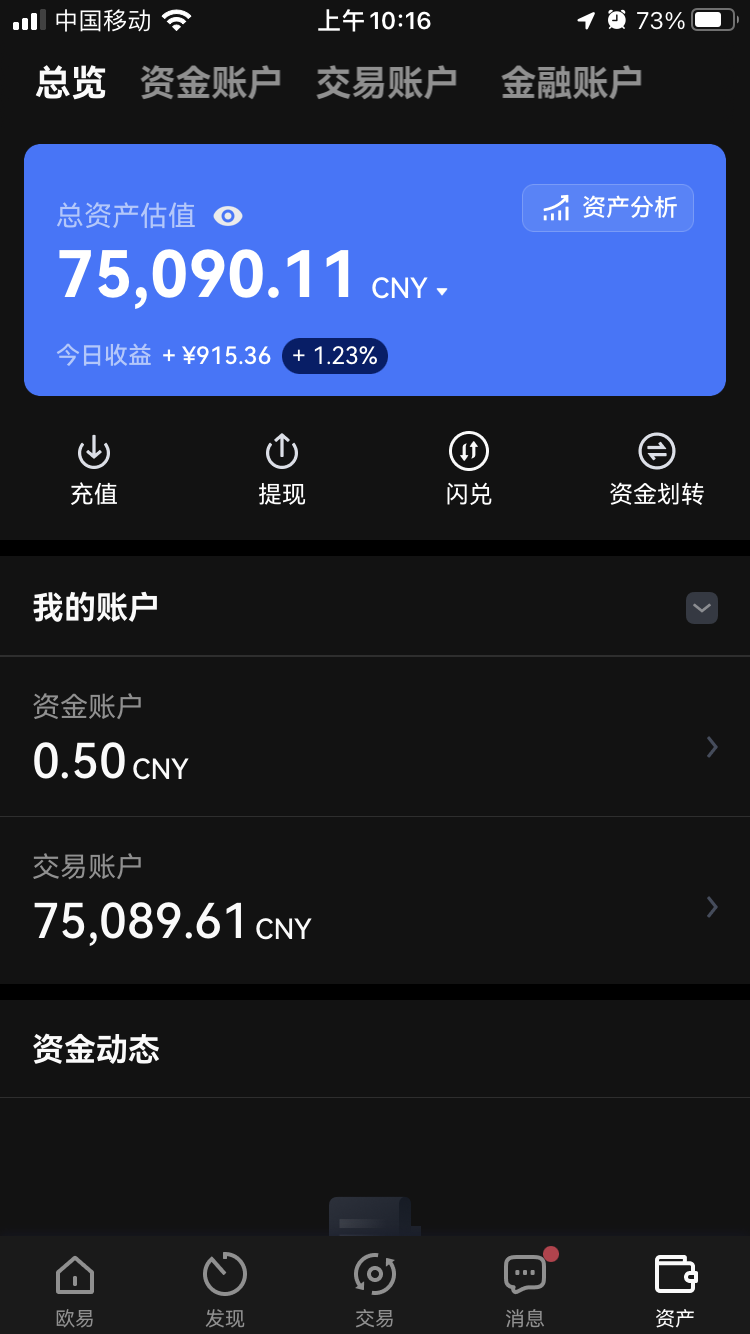Open the CNY currency dropdown
Viewport: 750px width, 1334px height.
[410, 289]
